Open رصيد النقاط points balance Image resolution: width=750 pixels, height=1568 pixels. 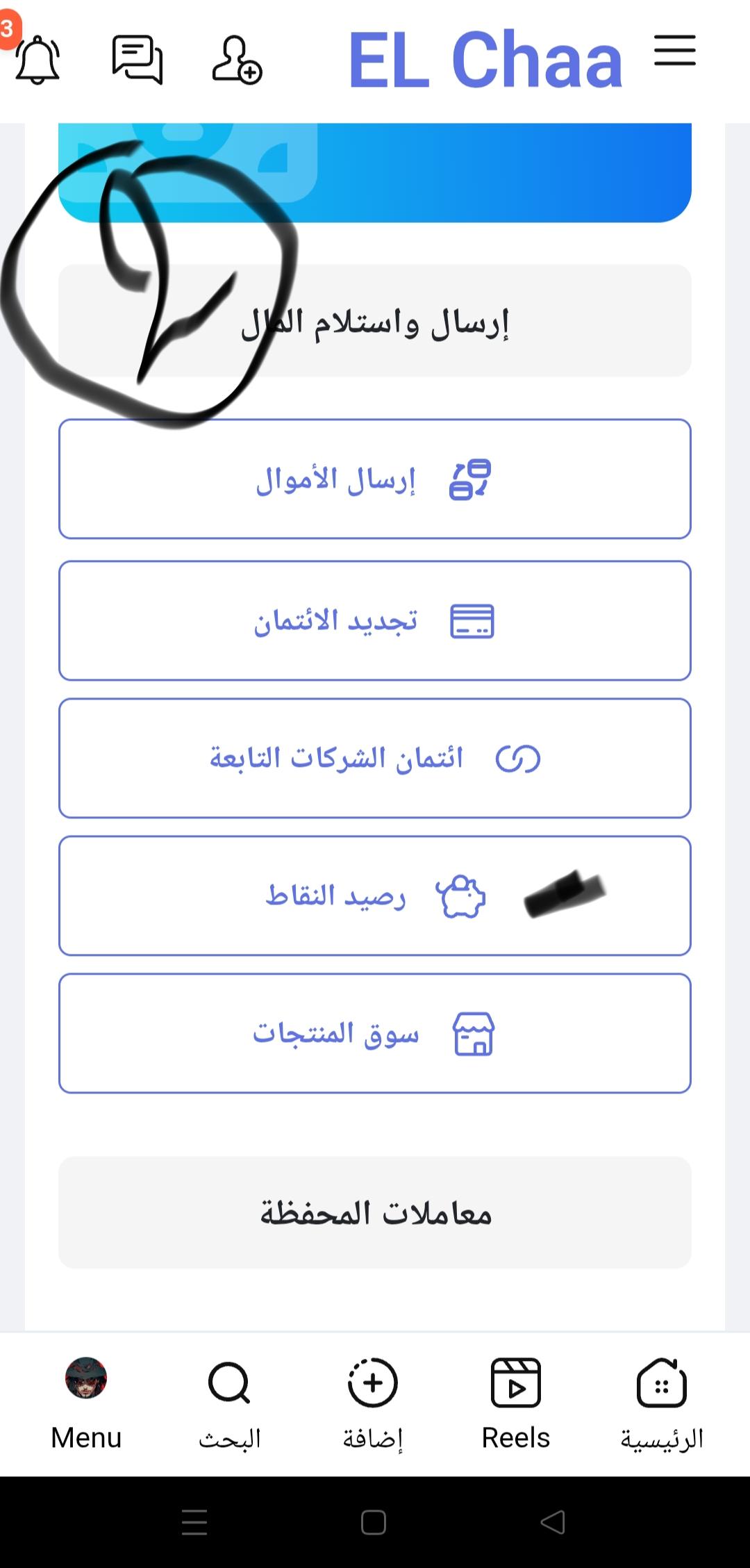click(375, 896)
